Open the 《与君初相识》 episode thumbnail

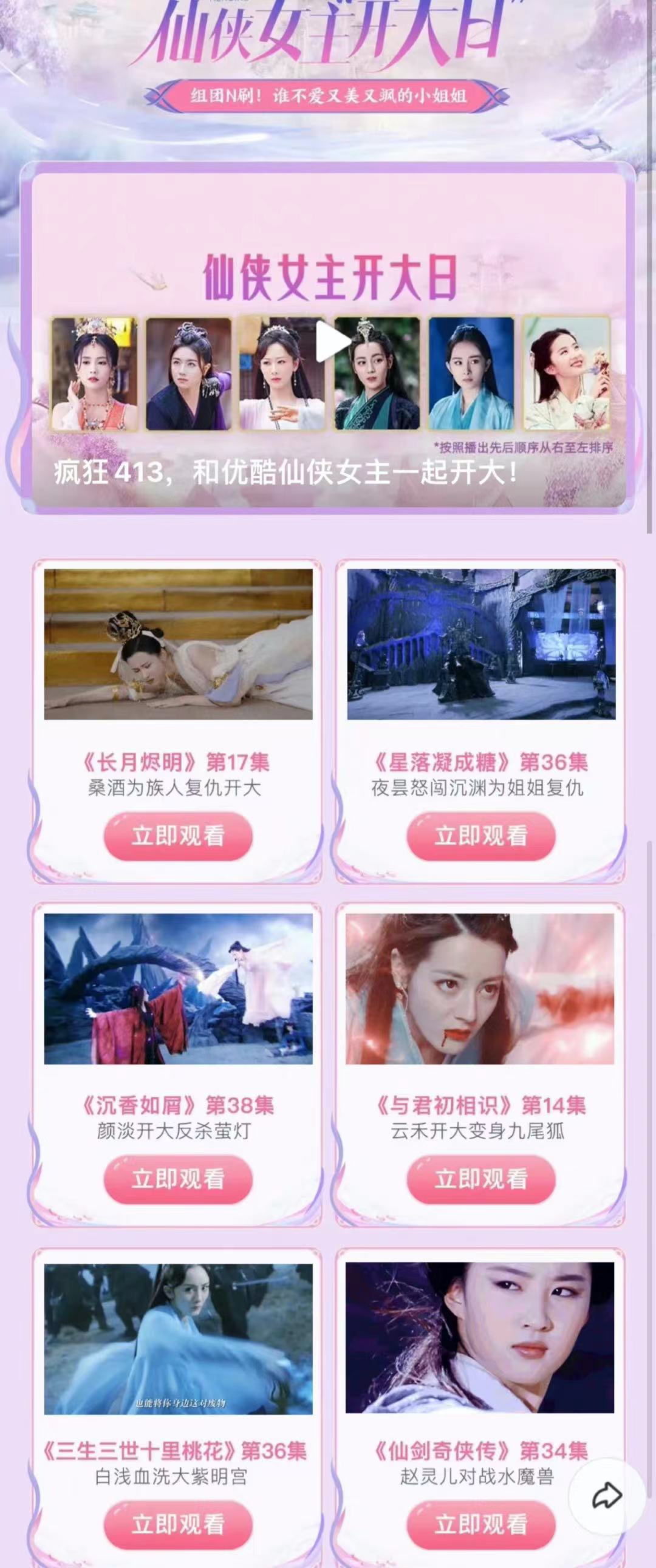(x=479, y=989)
